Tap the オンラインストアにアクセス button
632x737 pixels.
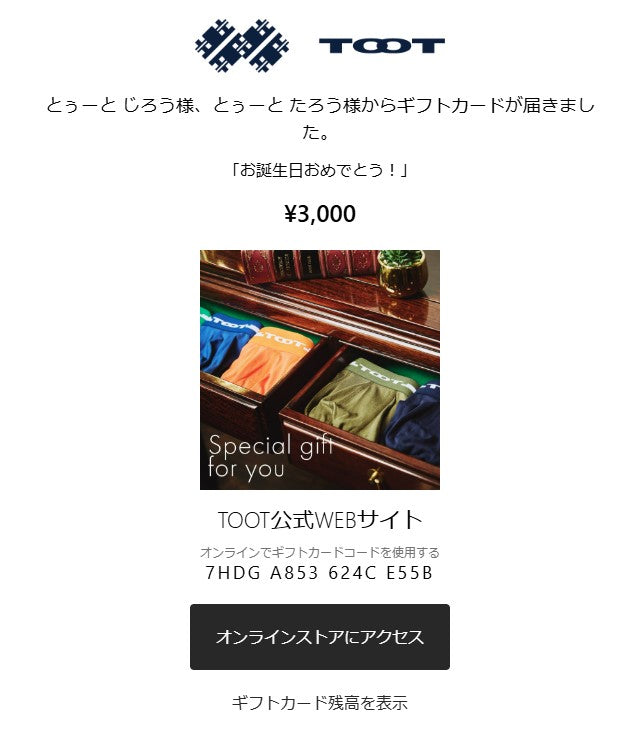319,637
